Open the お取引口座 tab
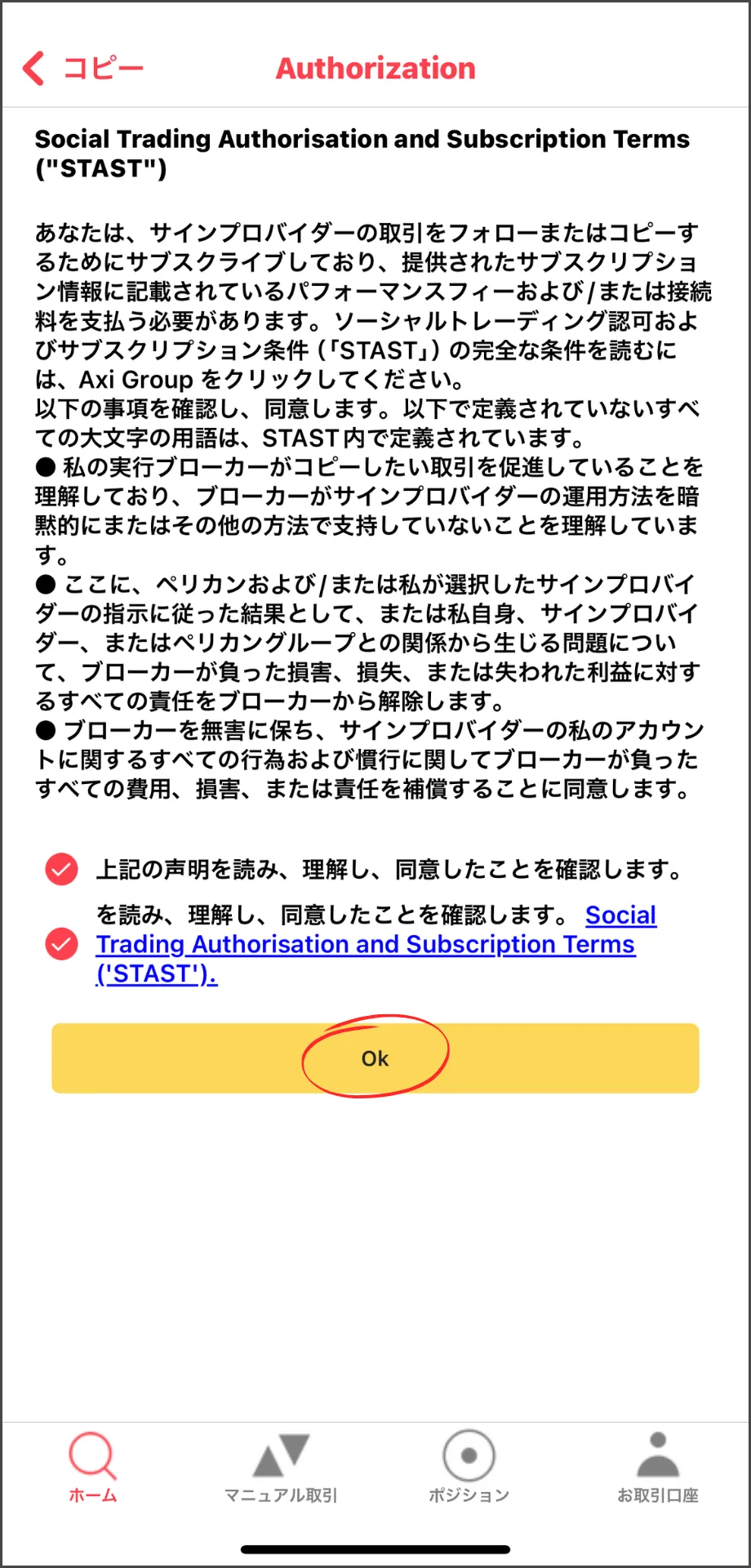The width and height of the screenshot is (751, 1568). [658, 1468]
